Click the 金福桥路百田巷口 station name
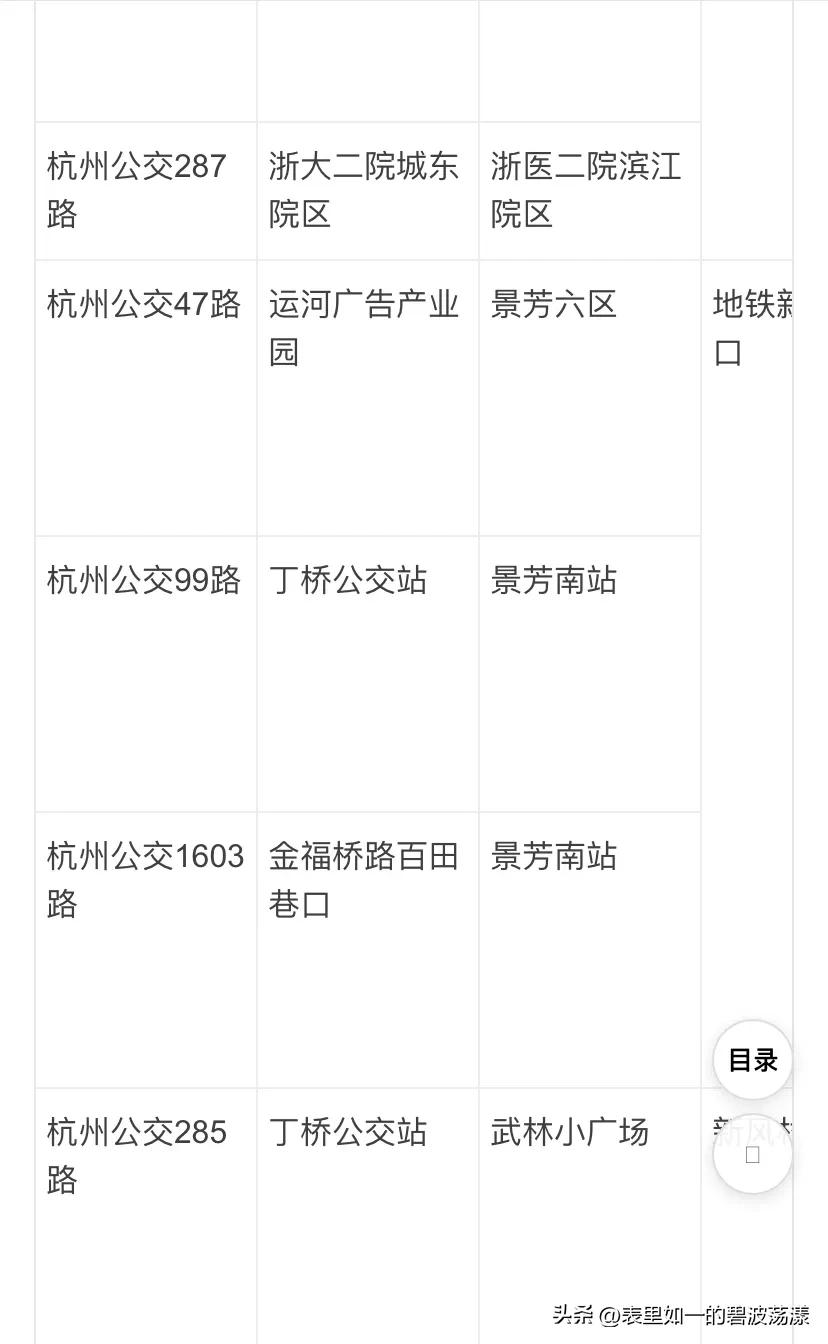Image resolution: width=828 pixels, height=1344 pixels. (x=365, y=880)
